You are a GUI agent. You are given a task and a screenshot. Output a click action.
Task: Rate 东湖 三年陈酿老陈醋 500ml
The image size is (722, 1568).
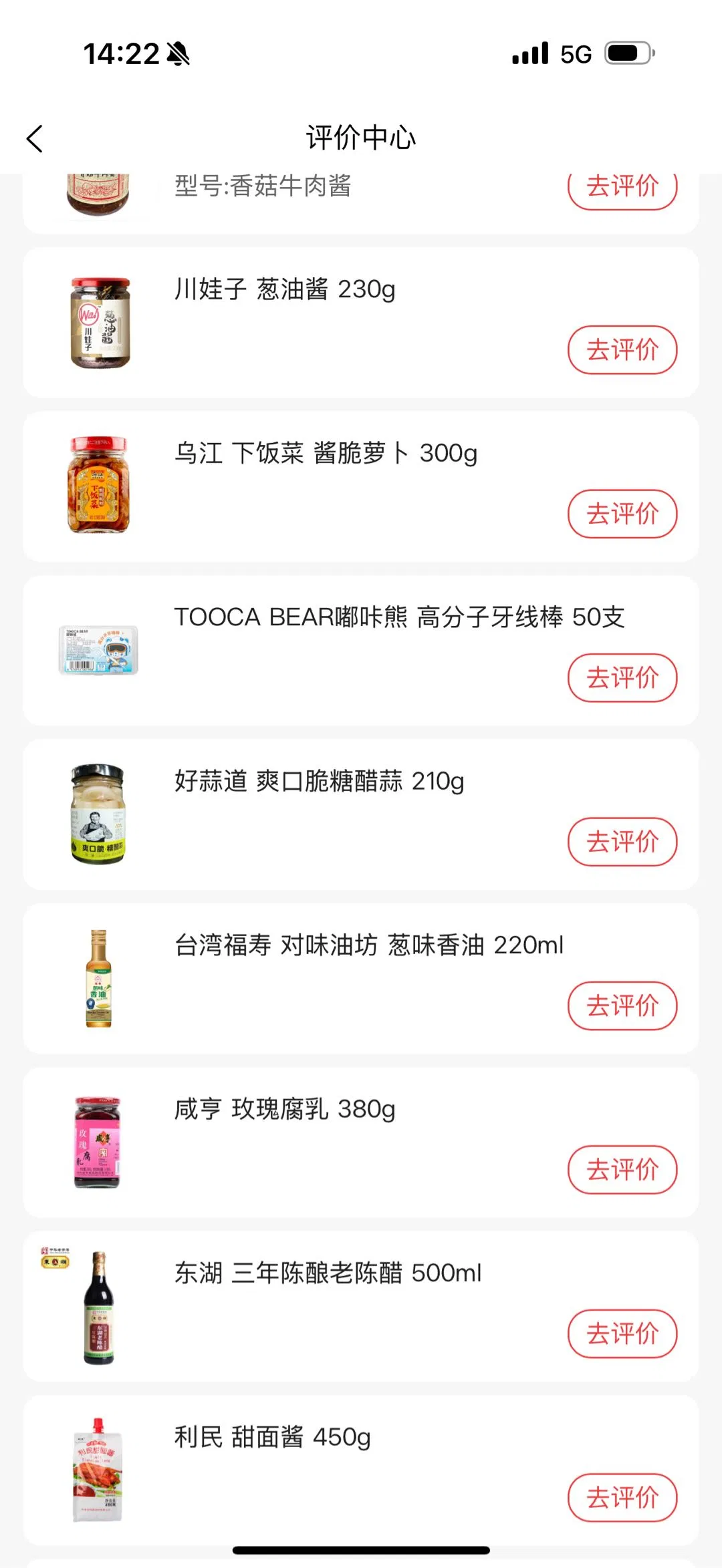[622, 1334]
